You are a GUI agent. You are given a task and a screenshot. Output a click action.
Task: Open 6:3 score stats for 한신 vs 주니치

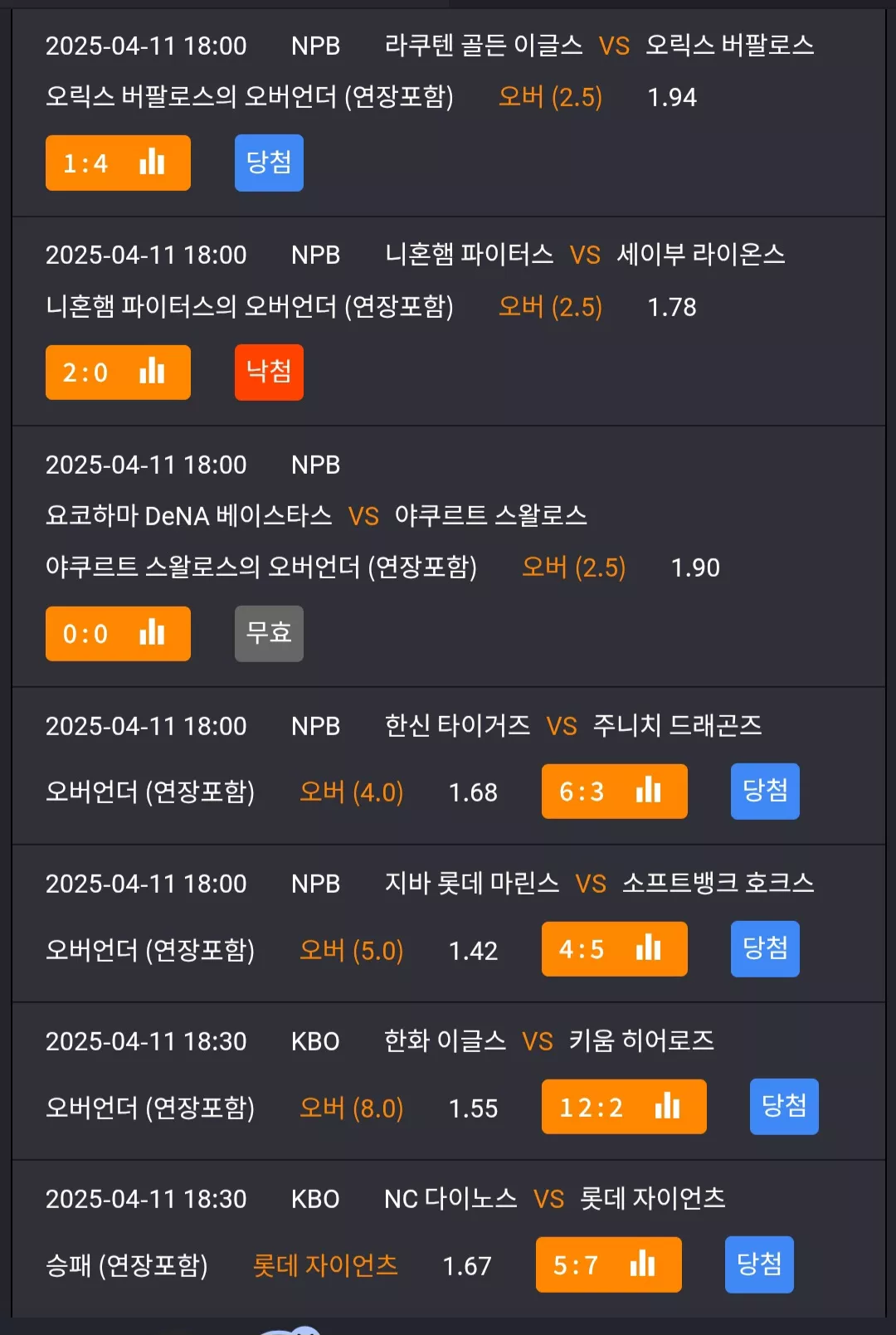[x=614, y=792]
